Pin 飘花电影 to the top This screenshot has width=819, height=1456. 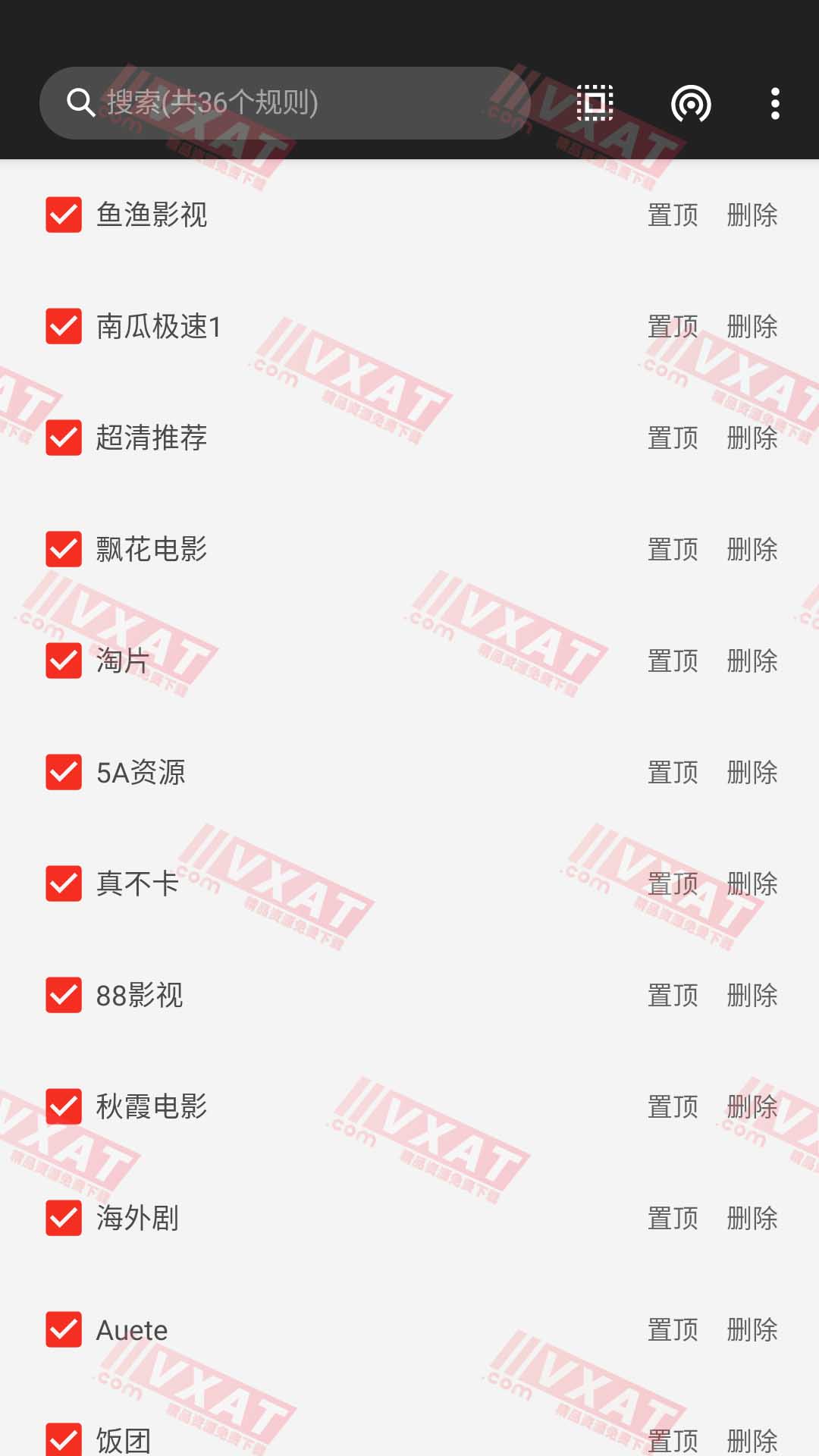tap(673, 549)
